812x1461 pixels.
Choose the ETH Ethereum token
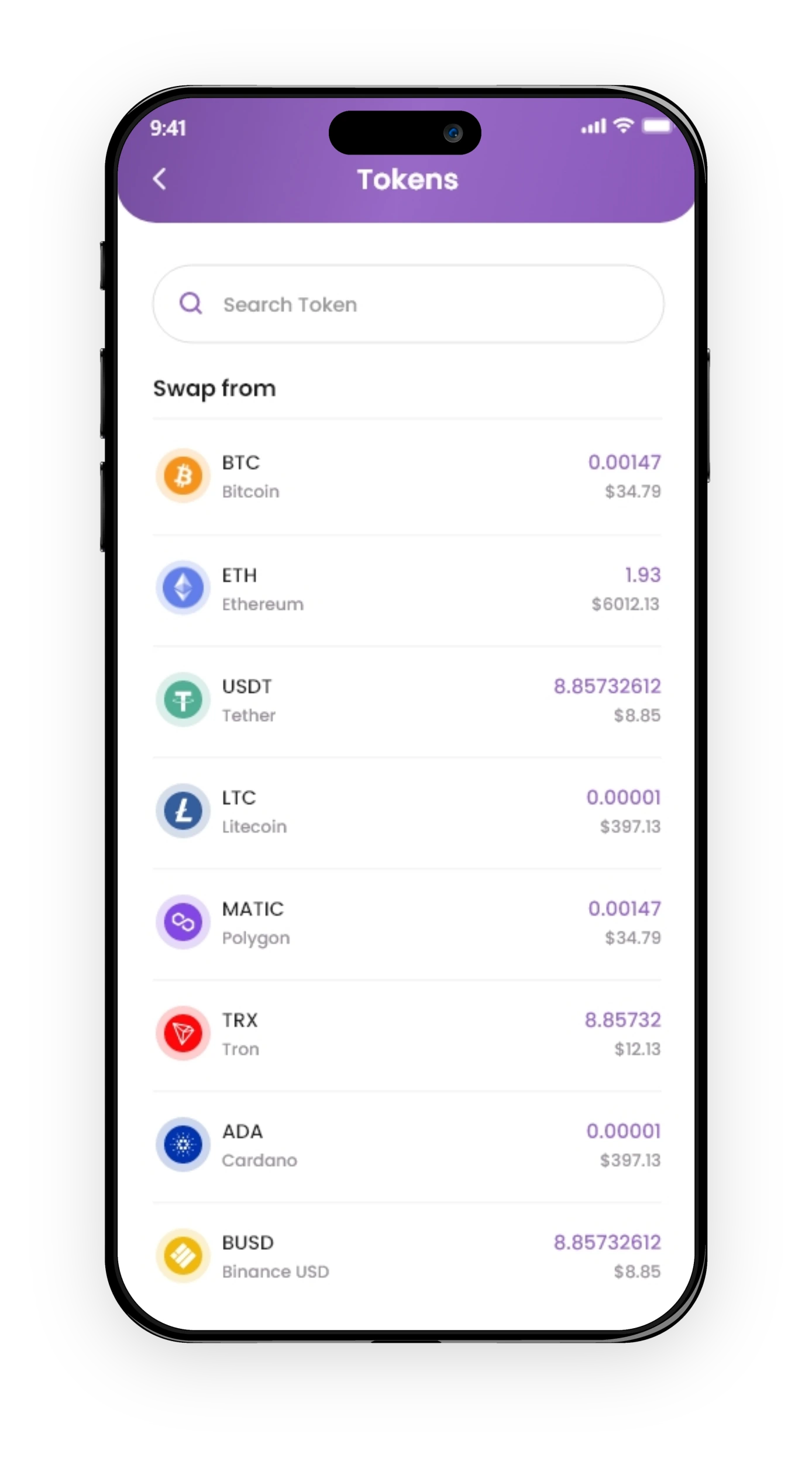click(407, 589)
